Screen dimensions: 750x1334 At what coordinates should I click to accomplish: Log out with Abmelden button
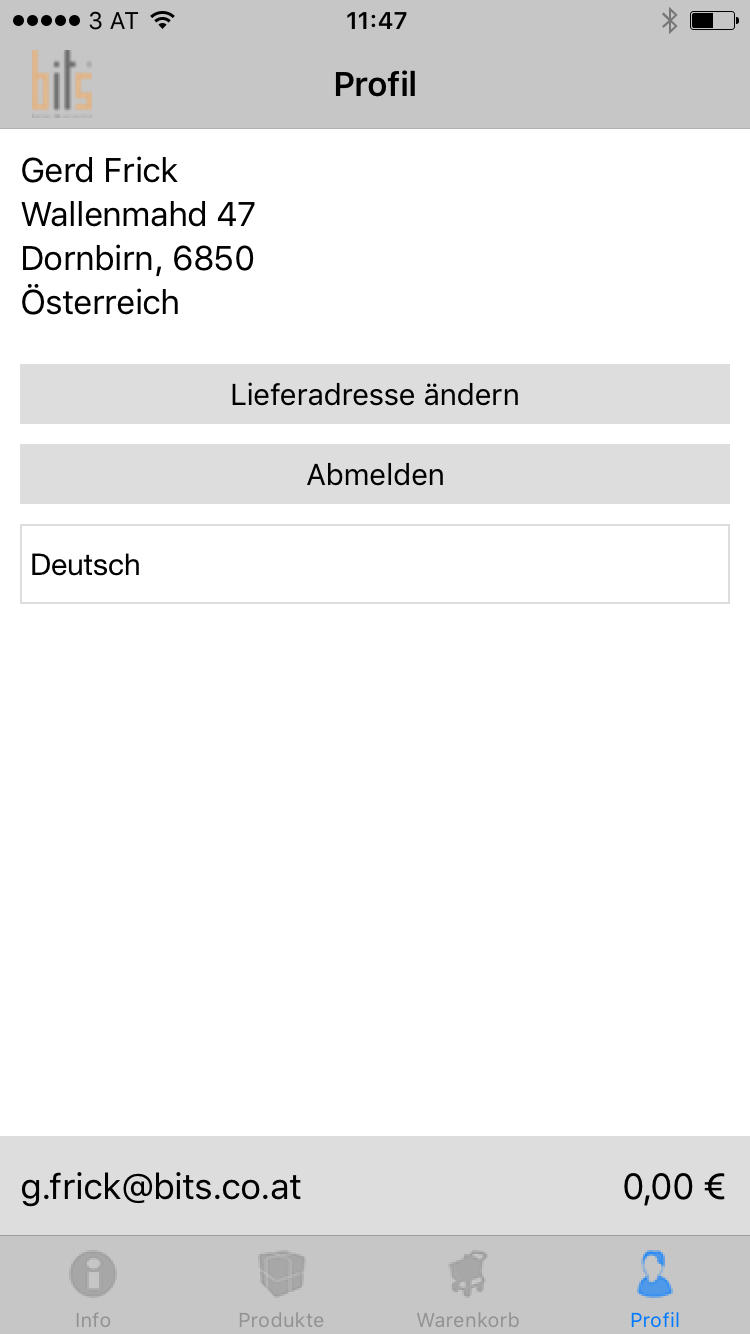375,474
